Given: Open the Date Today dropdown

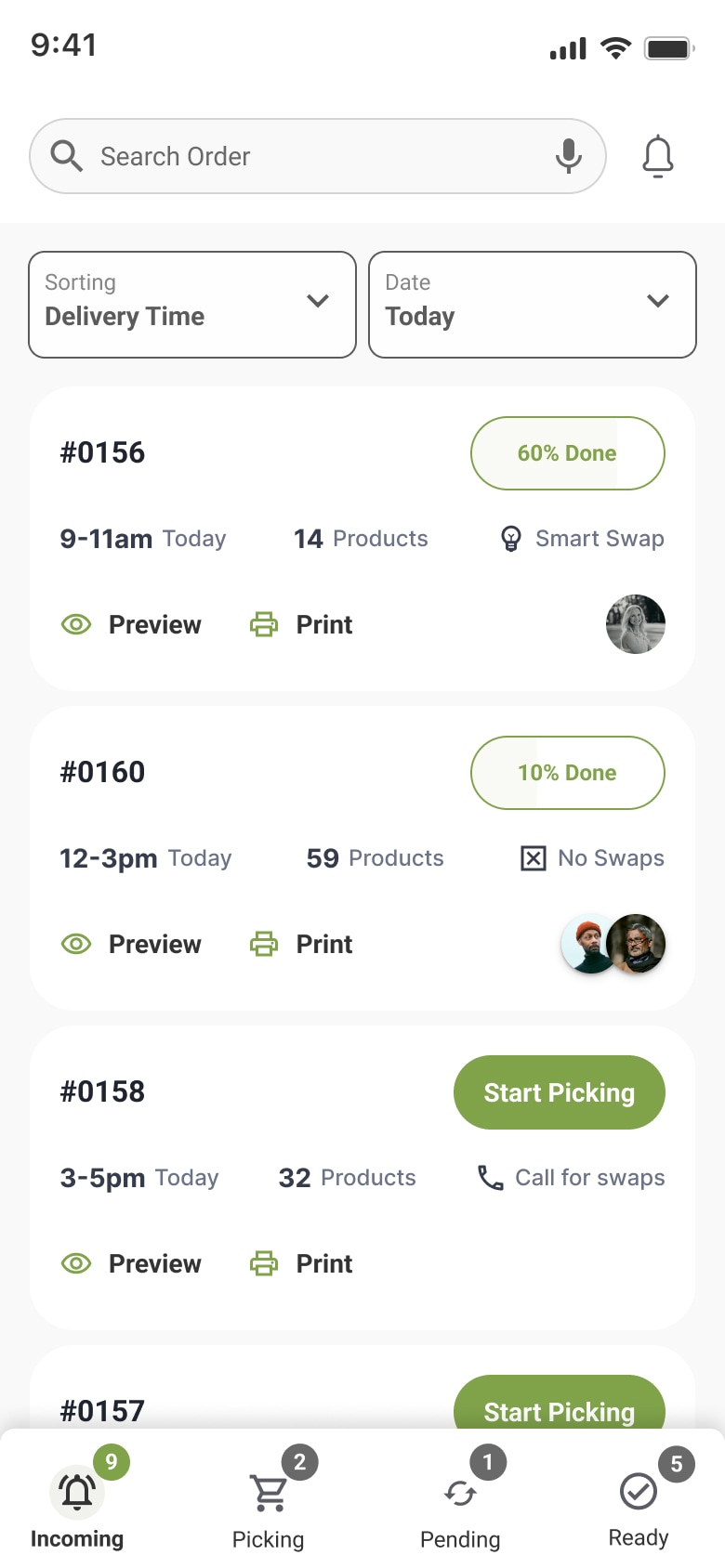Looking at the screenshot, I should [x=533, y=305].
